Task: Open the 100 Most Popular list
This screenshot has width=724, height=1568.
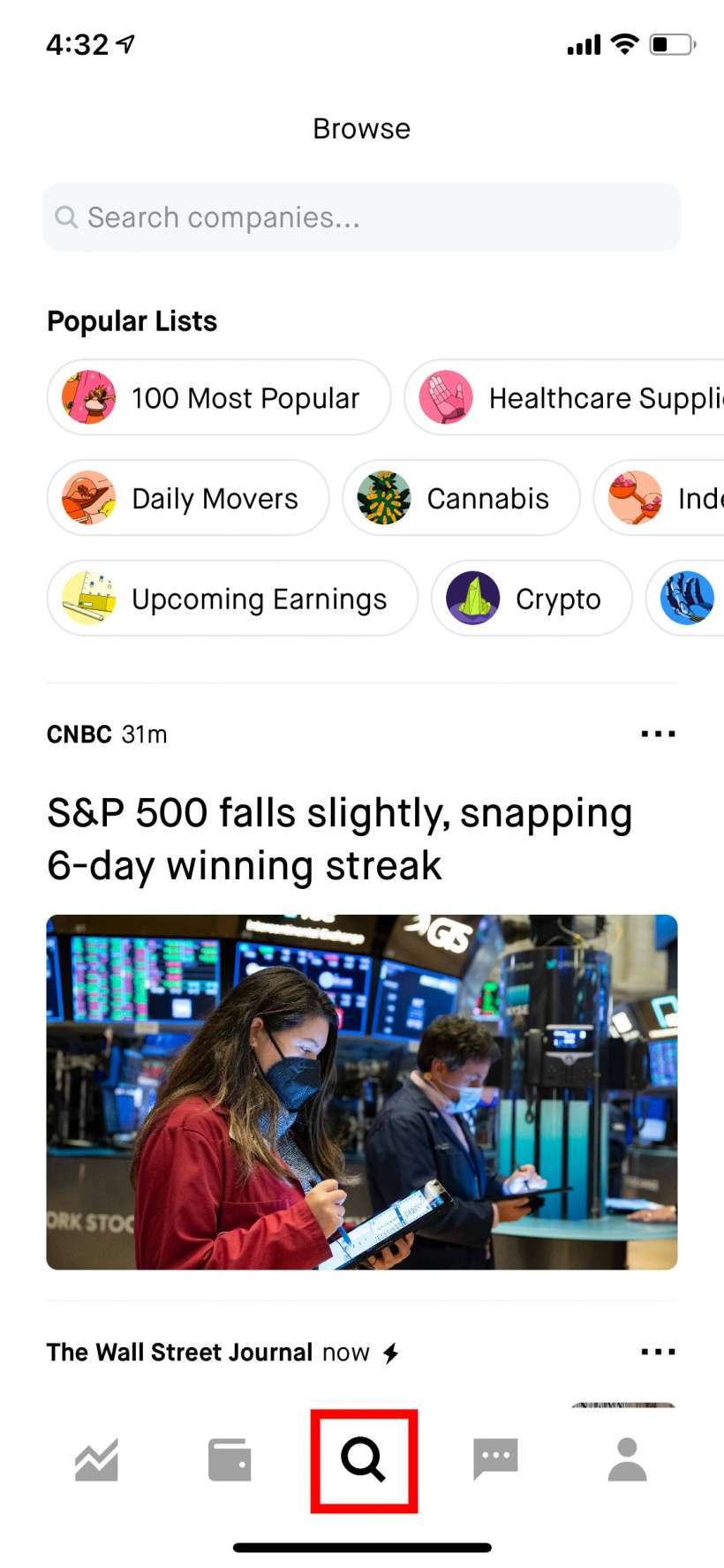Action: 218,398
